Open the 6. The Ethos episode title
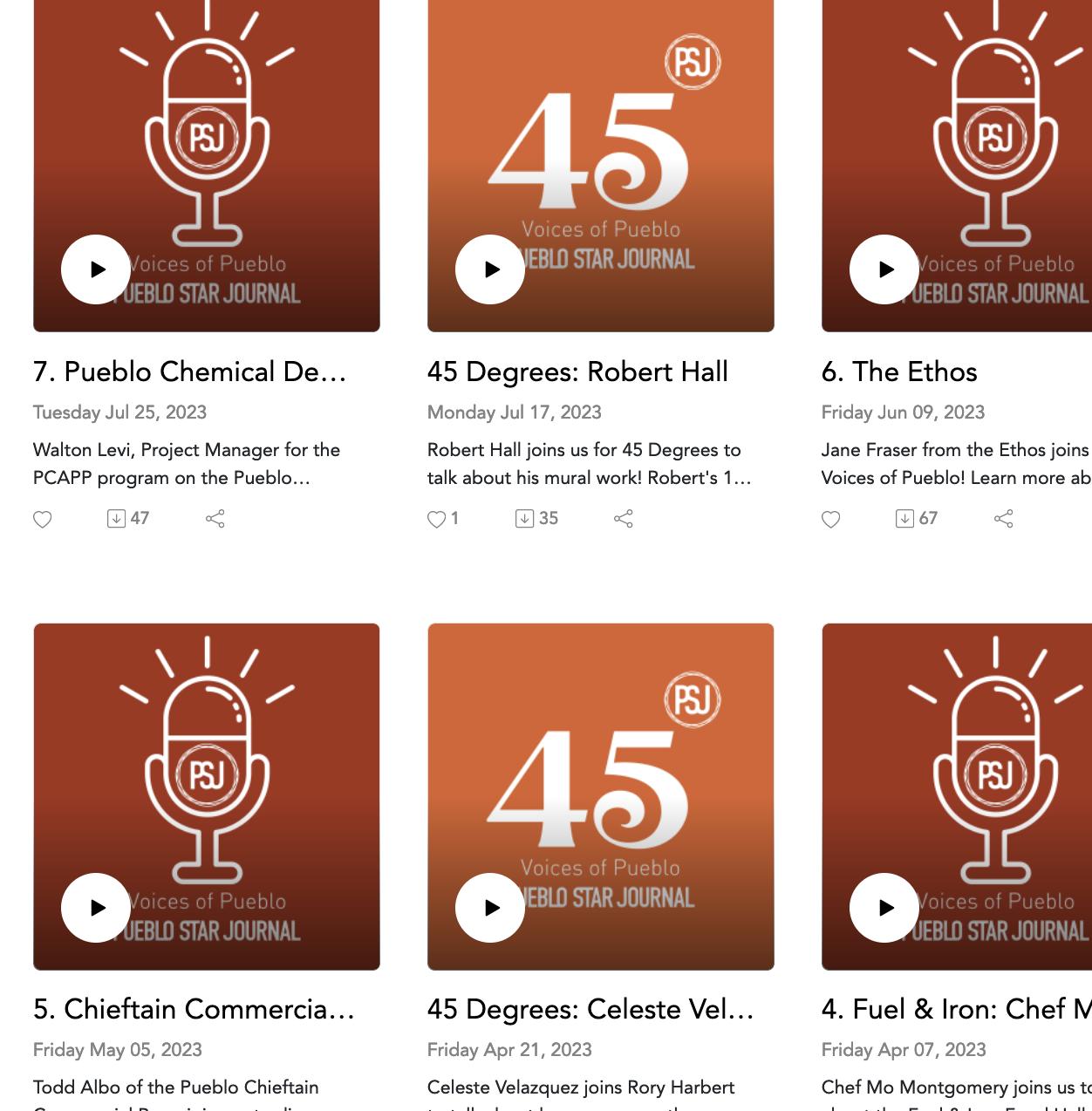 click(x=899, y=371)
